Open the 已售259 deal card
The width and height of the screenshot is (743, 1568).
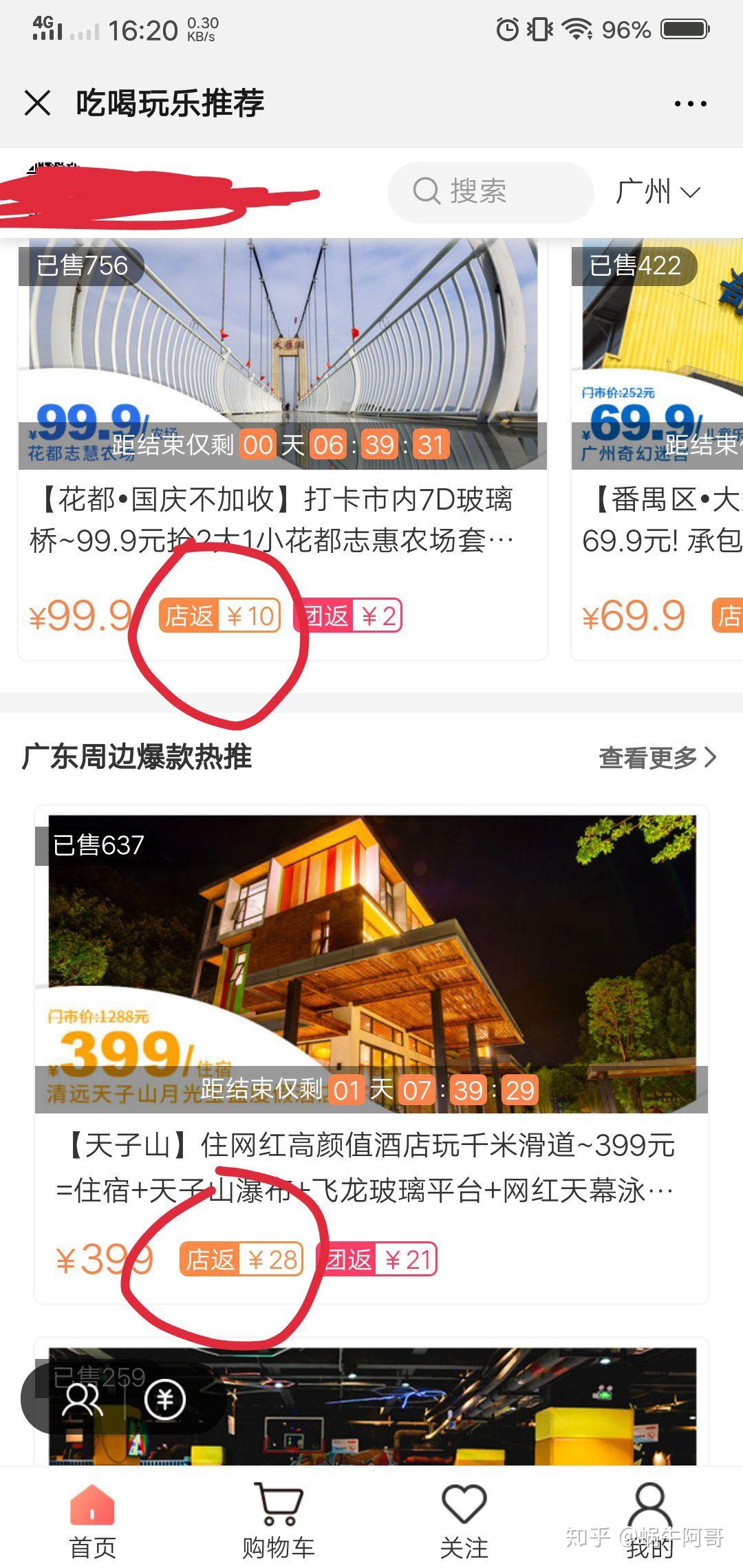[371, 1402]
